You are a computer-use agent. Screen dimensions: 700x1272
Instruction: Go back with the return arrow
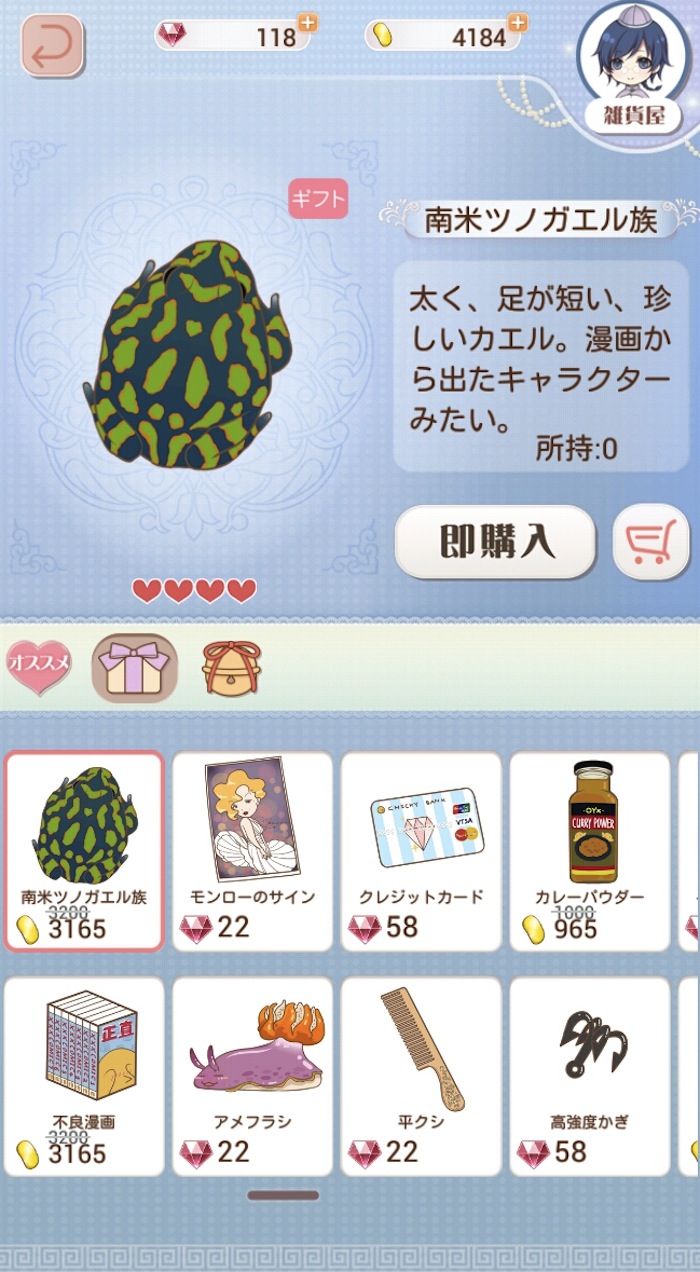(x=52, y=46)
